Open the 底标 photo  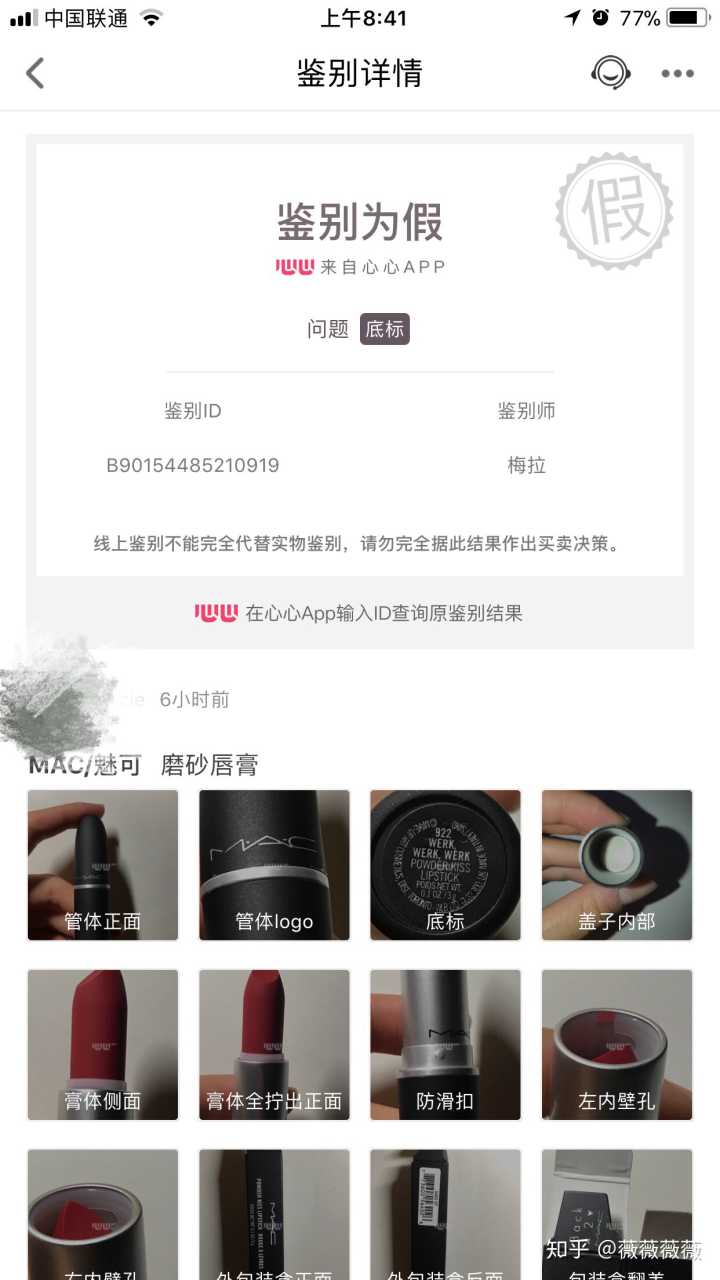coord(445,865)
